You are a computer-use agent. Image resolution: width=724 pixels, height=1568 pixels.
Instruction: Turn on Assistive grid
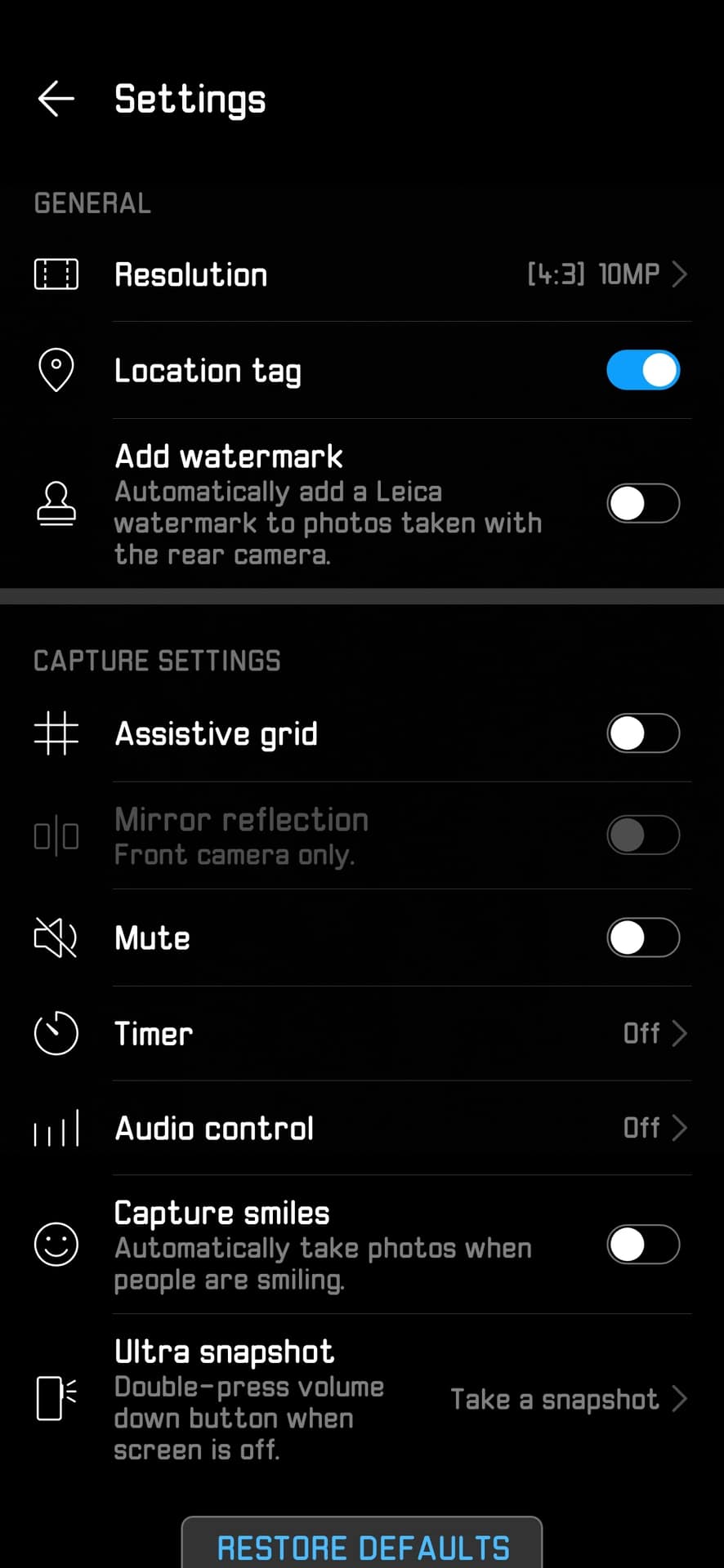tap(642, 733)
